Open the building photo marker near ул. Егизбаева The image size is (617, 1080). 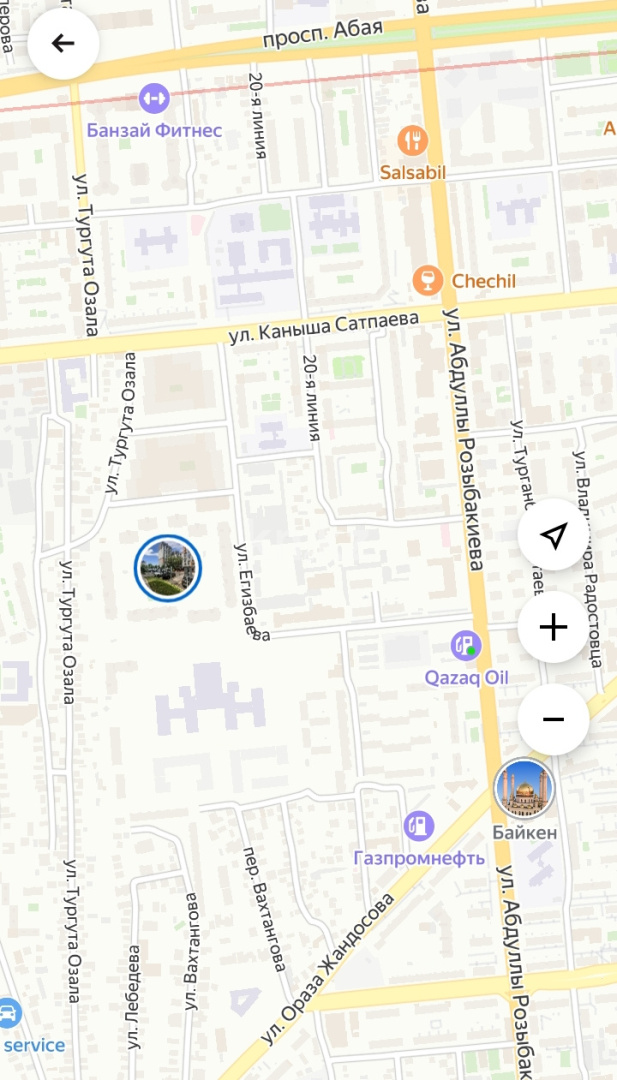click(x=168, y=568)
